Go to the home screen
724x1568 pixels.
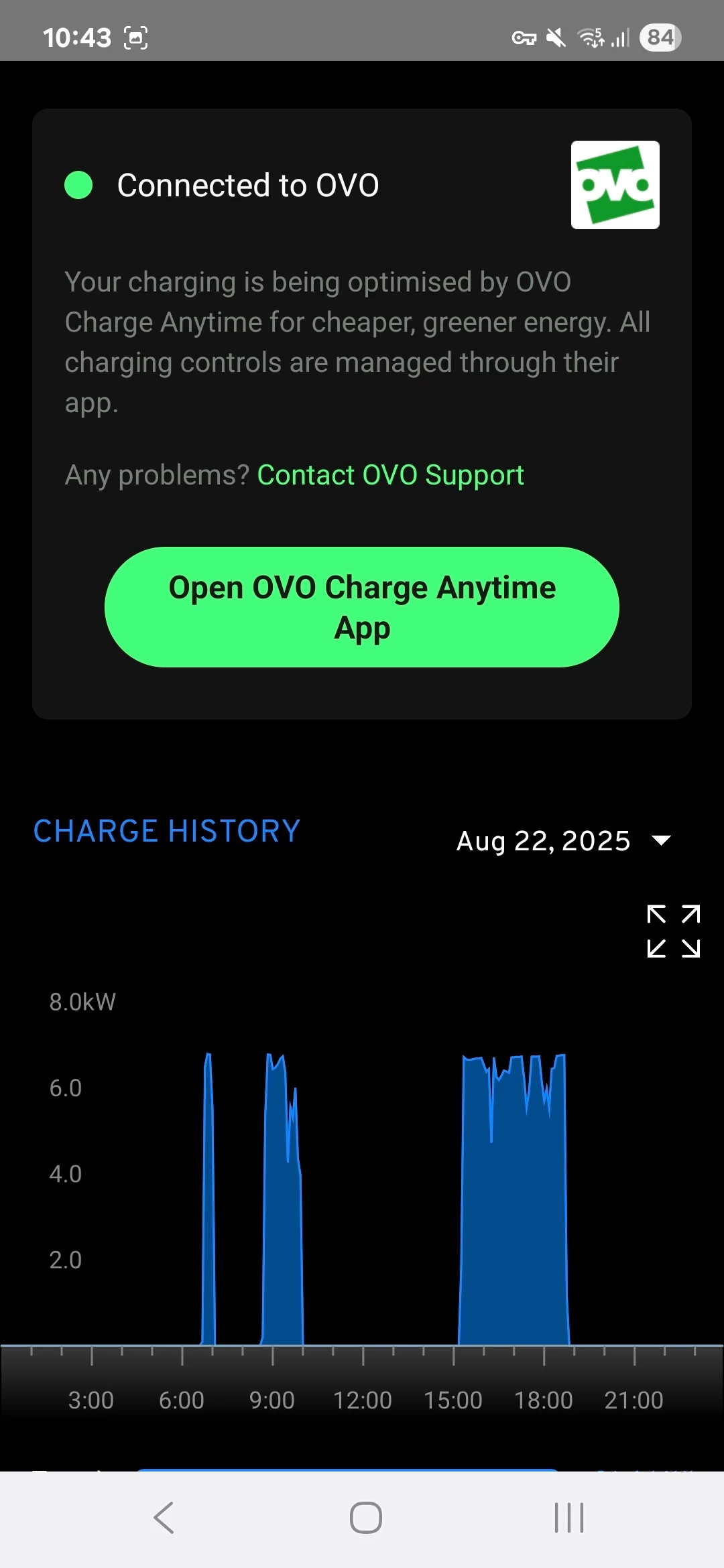(365, 1518)
